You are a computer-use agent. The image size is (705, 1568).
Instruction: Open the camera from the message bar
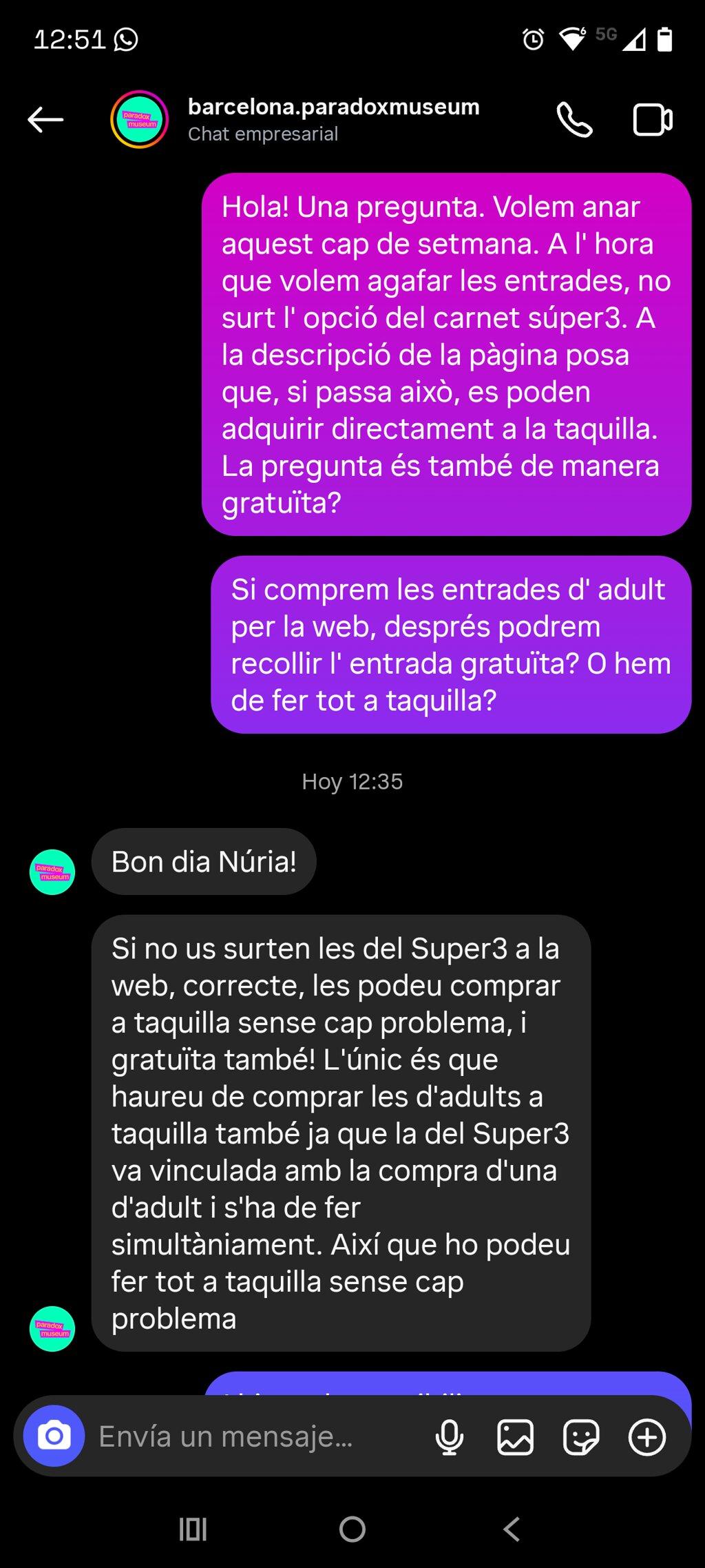pos(54,1436)
